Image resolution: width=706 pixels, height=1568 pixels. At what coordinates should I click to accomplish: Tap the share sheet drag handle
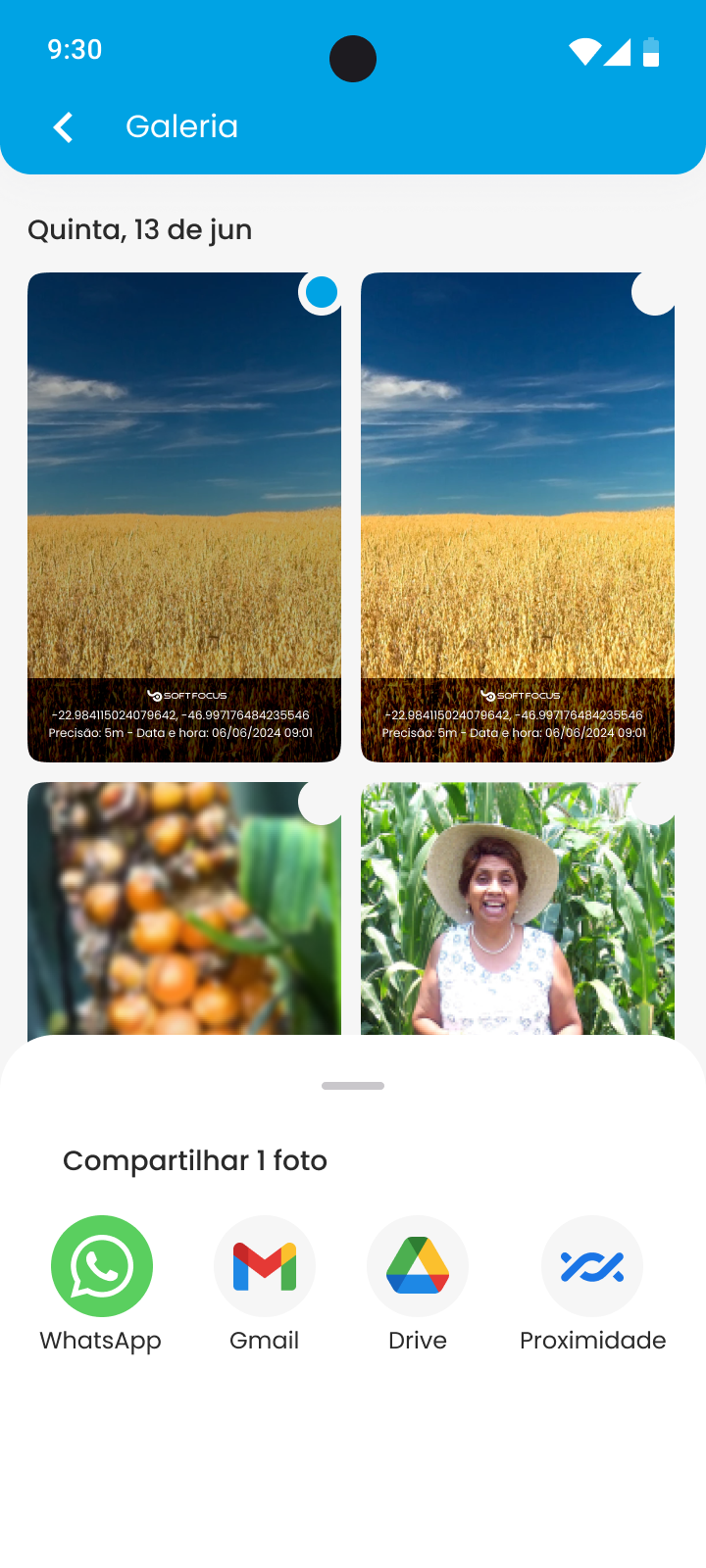tap(353, 1086)
